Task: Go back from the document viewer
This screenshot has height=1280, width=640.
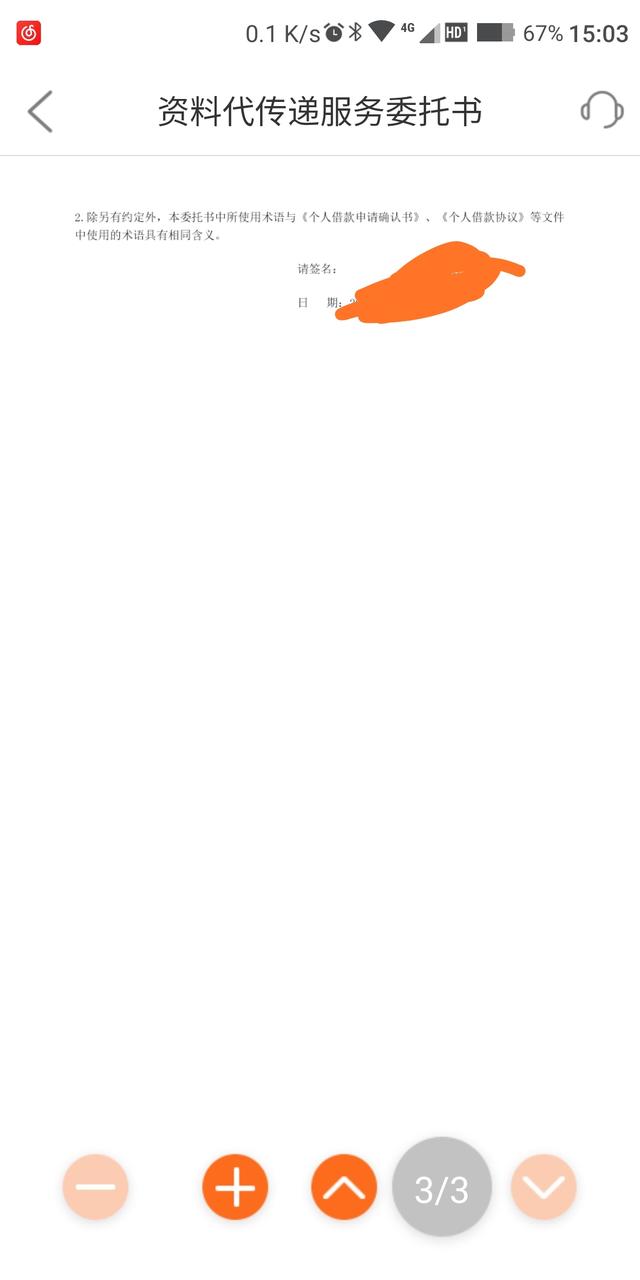Action: click(x=40, y=111)
